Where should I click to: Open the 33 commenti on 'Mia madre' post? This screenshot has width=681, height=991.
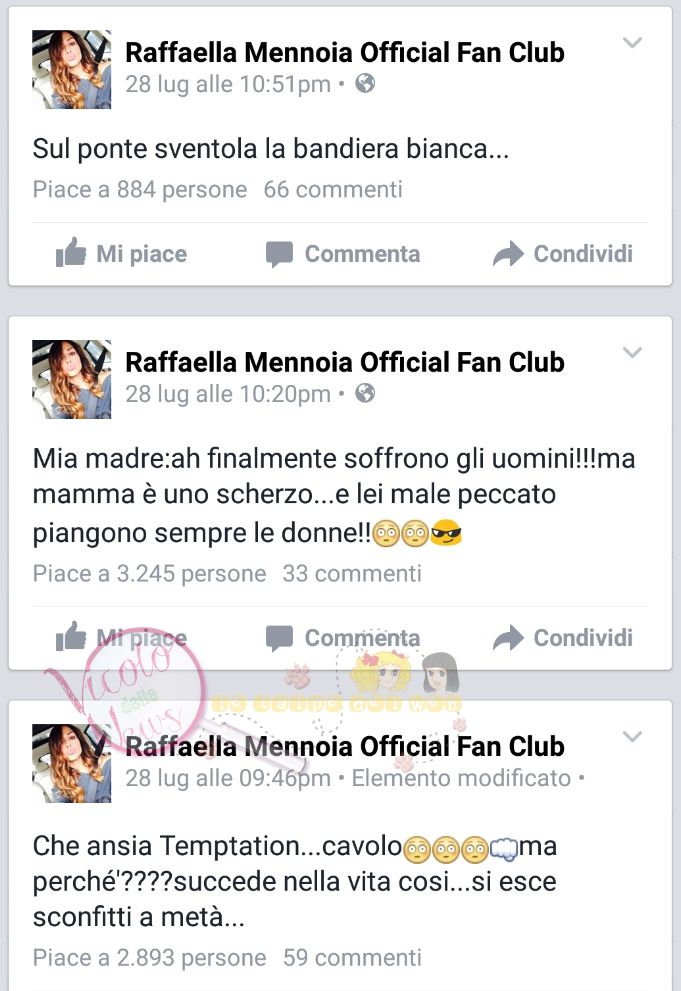click(351, 573)
